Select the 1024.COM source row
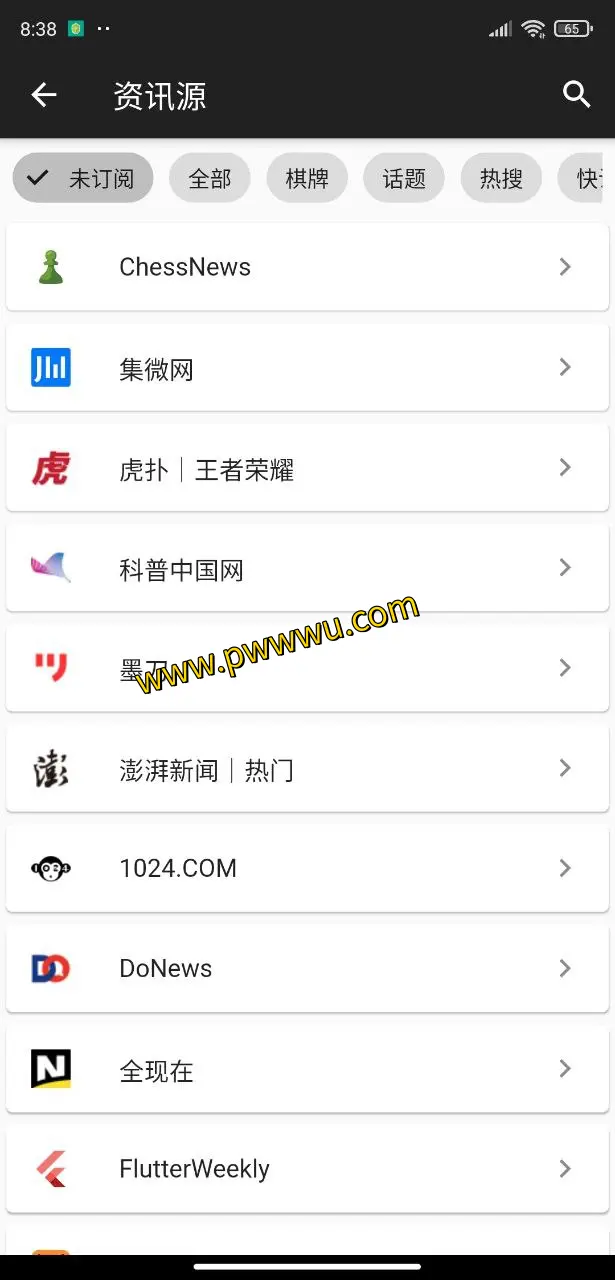This screenshot has height=1280, width=615. [x=307, y=868]
